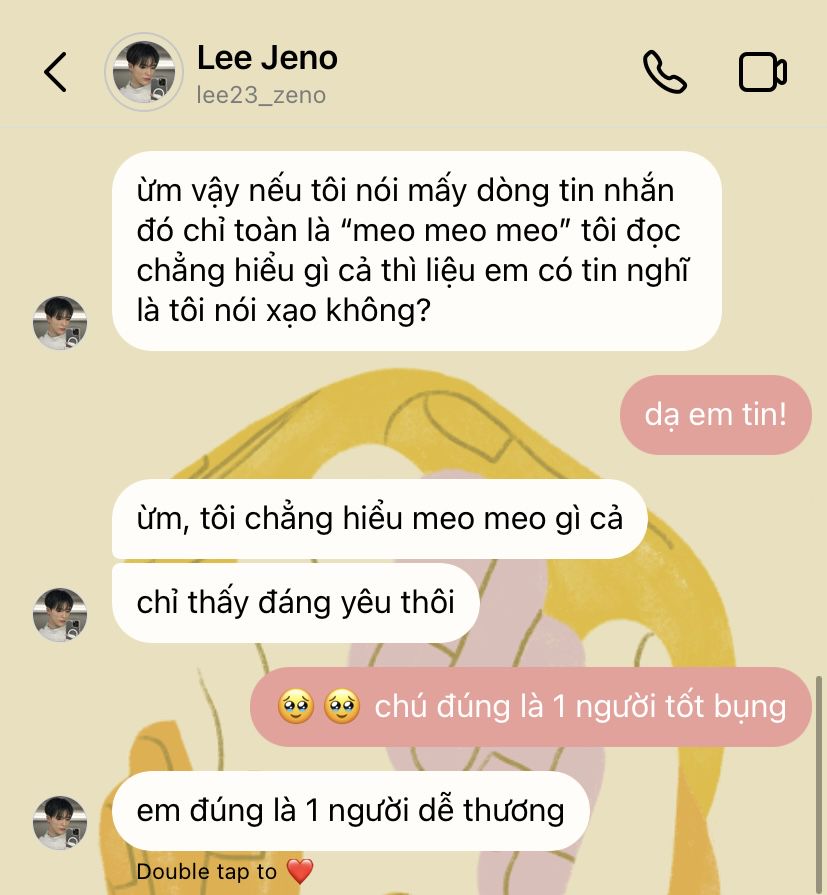Tap the avatar beside "em đúng là 1 người dễ thương"
The height and width of the screenshot is (895, 827).
(x=61, y=822)
